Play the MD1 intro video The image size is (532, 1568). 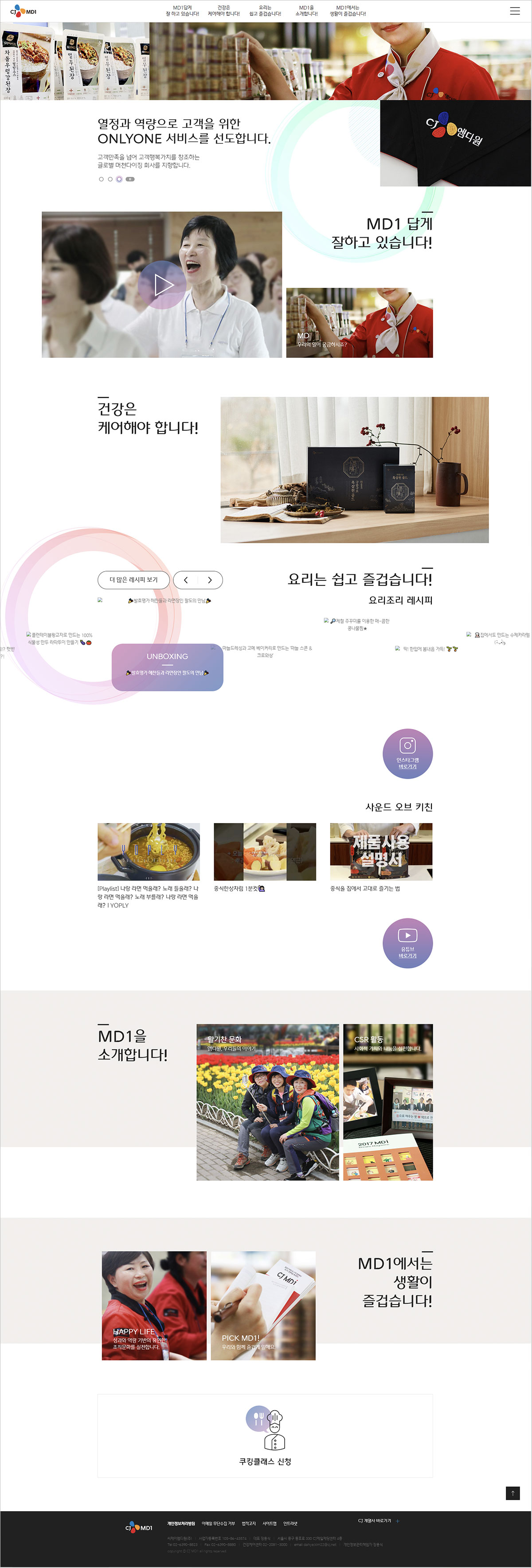click(161, 284)
